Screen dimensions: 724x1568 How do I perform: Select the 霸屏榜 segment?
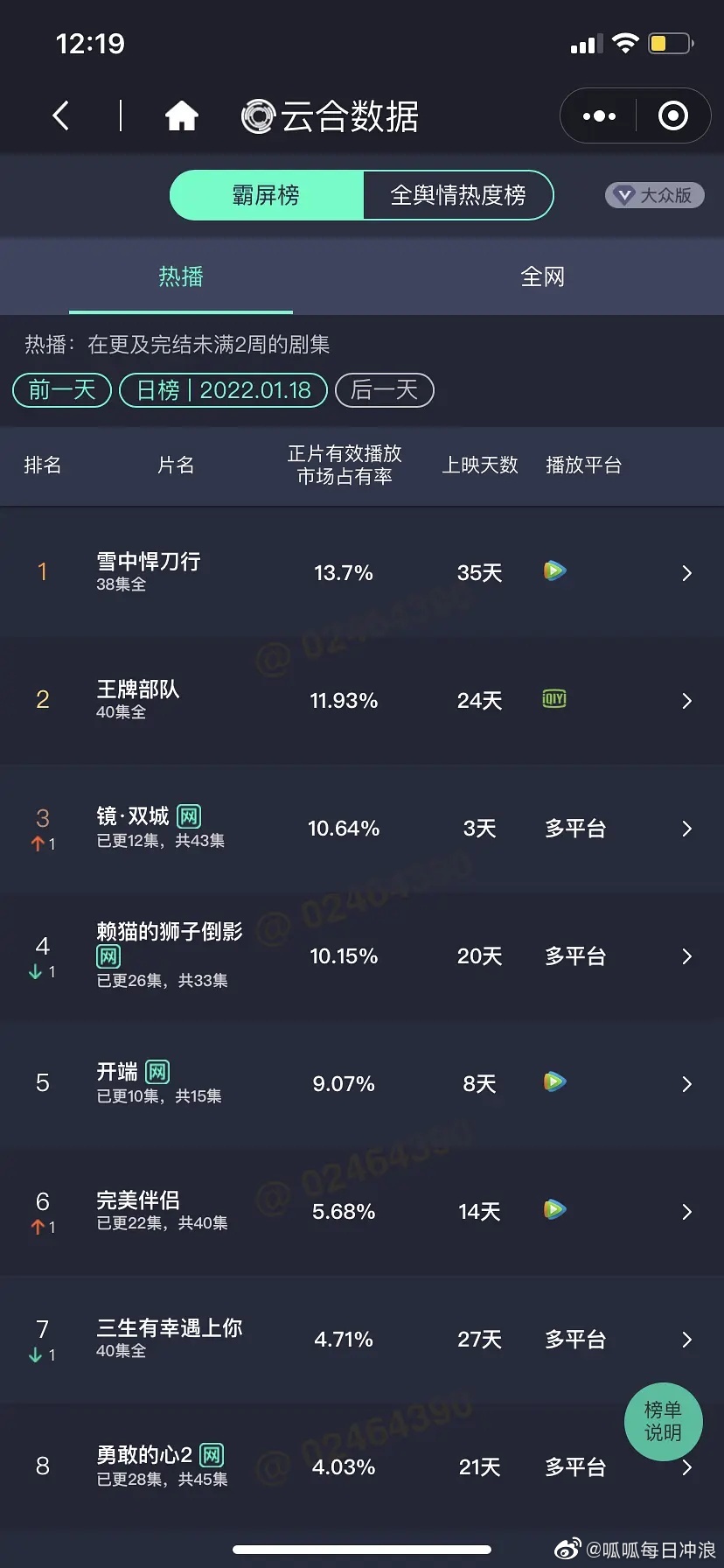point(267,195)
